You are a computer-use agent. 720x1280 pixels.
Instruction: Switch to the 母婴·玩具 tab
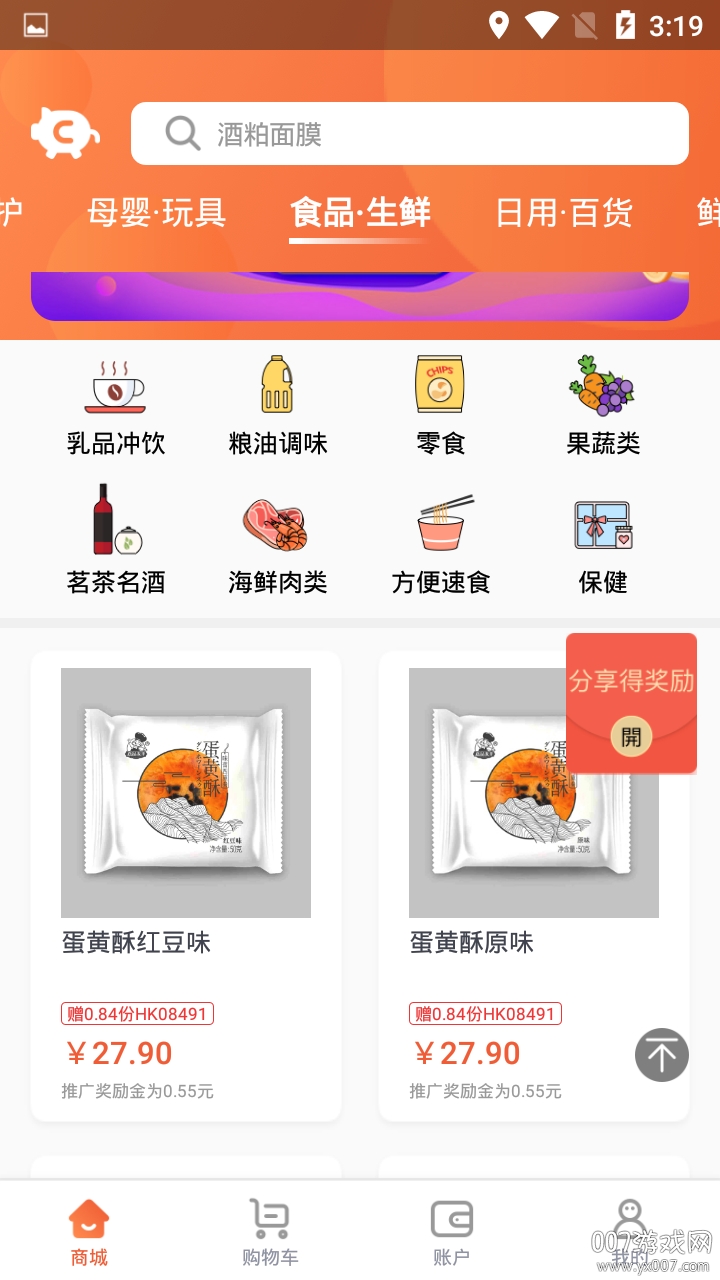coord(157,213)
